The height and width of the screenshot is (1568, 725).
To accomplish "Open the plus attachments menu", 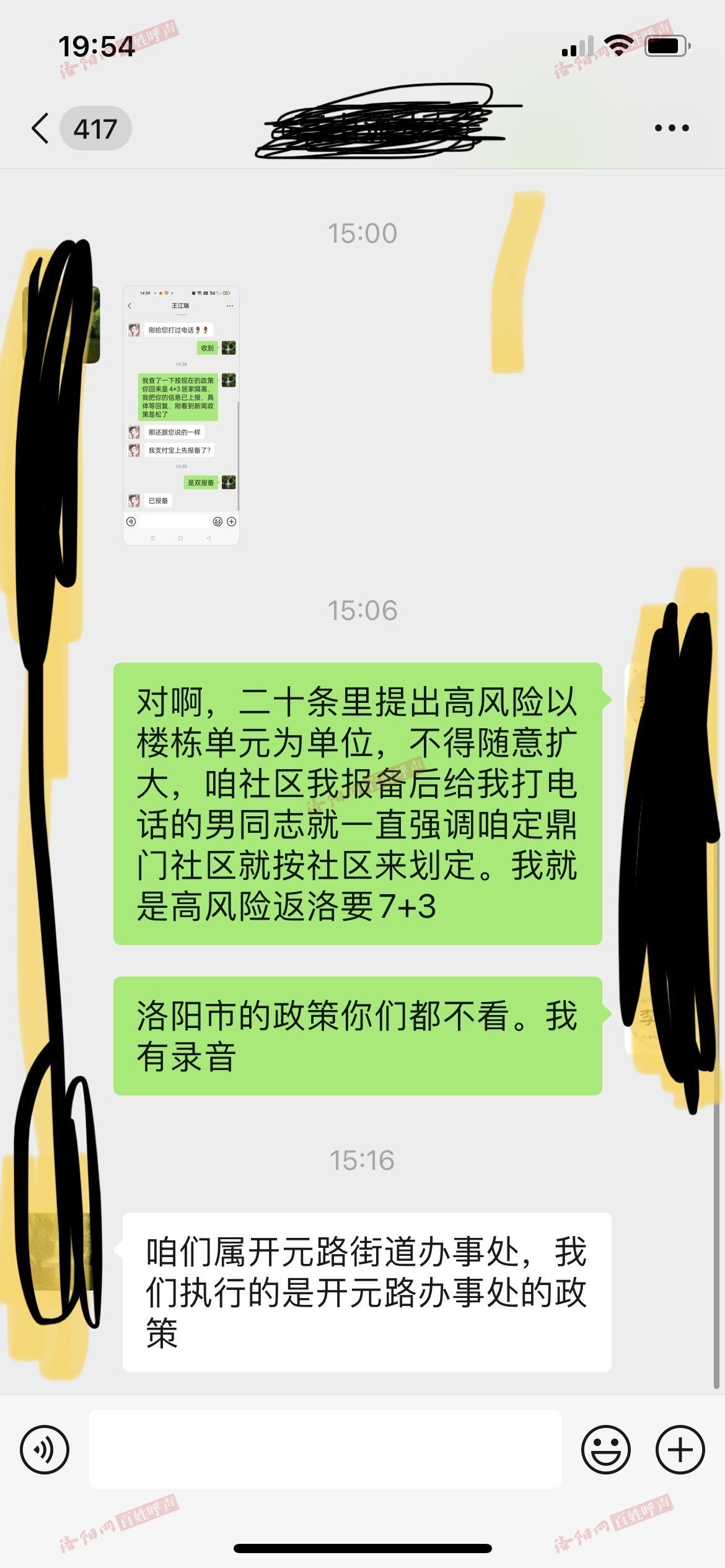I will [x=680, y=1449].
